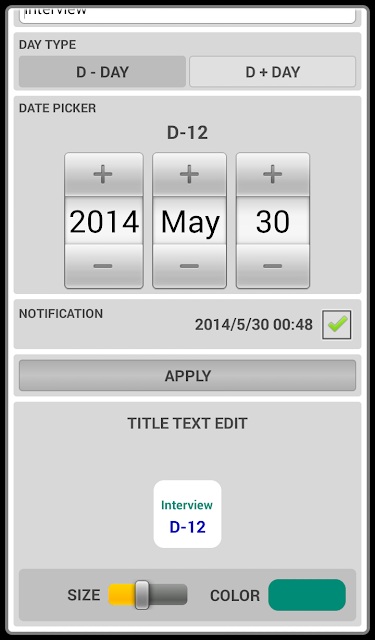
Task: Move the month back from May
Action: [189, 267]
